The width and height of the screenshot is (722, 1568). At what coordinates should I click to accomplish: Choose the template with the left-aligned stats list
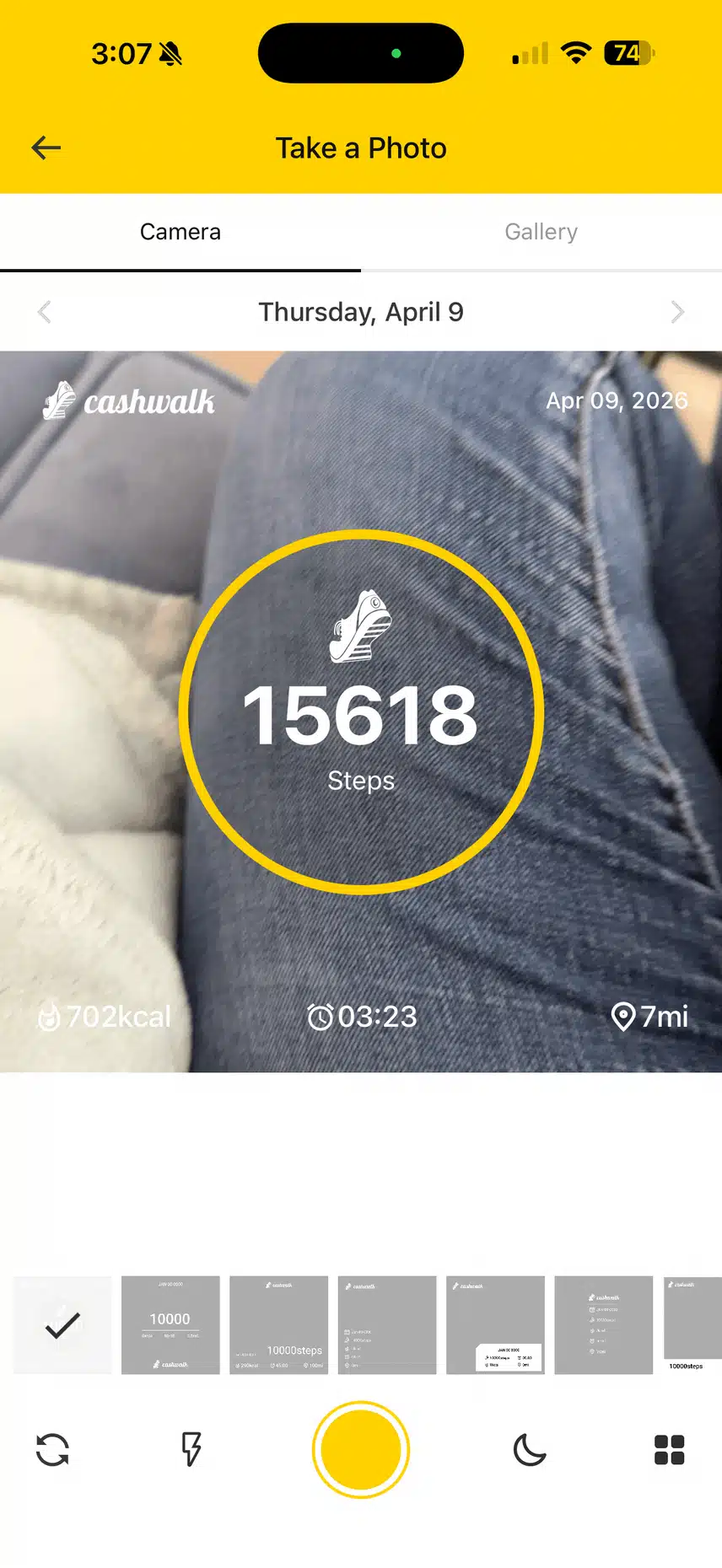387,1325
